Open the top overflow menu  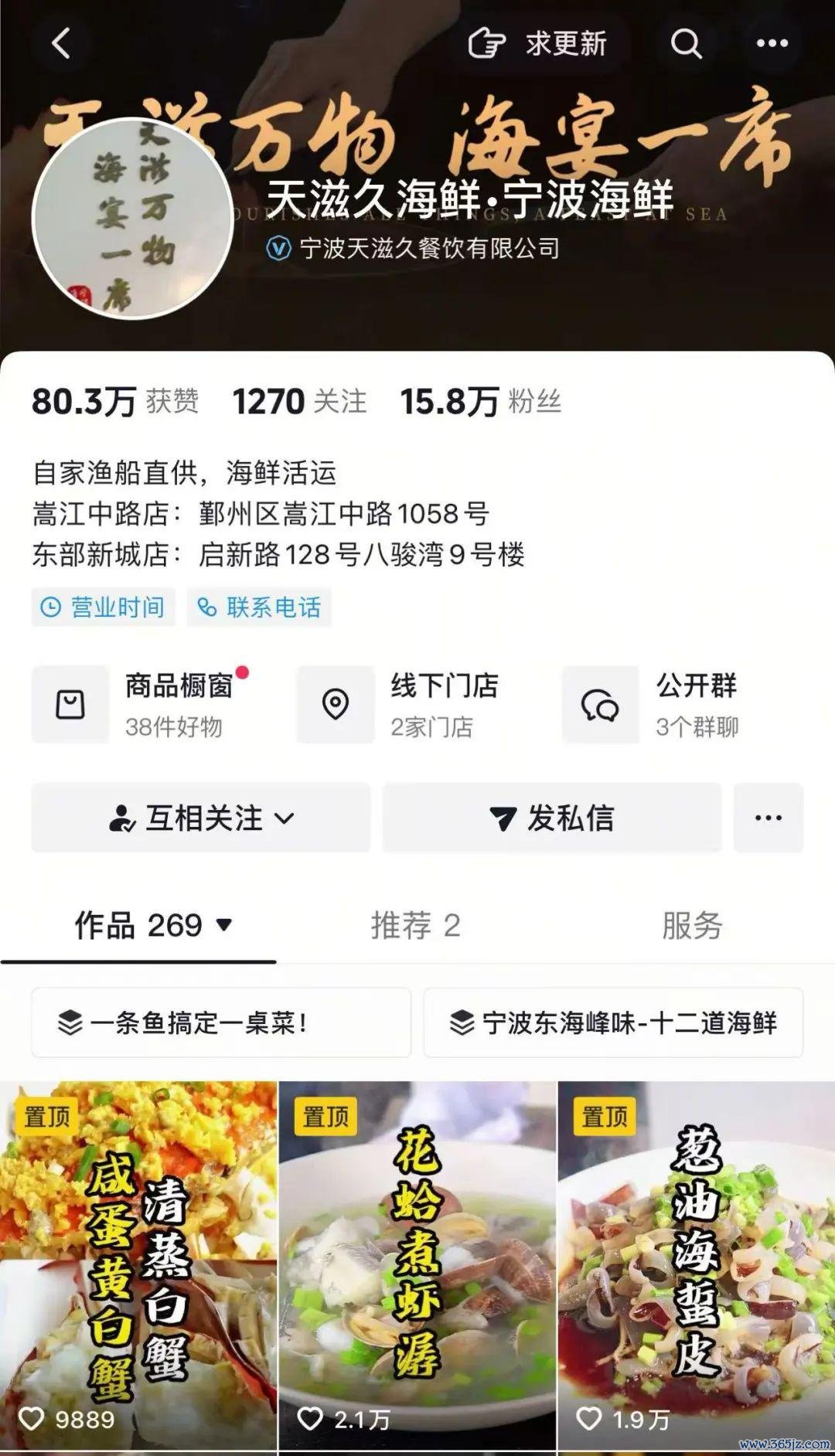point(772,44)
